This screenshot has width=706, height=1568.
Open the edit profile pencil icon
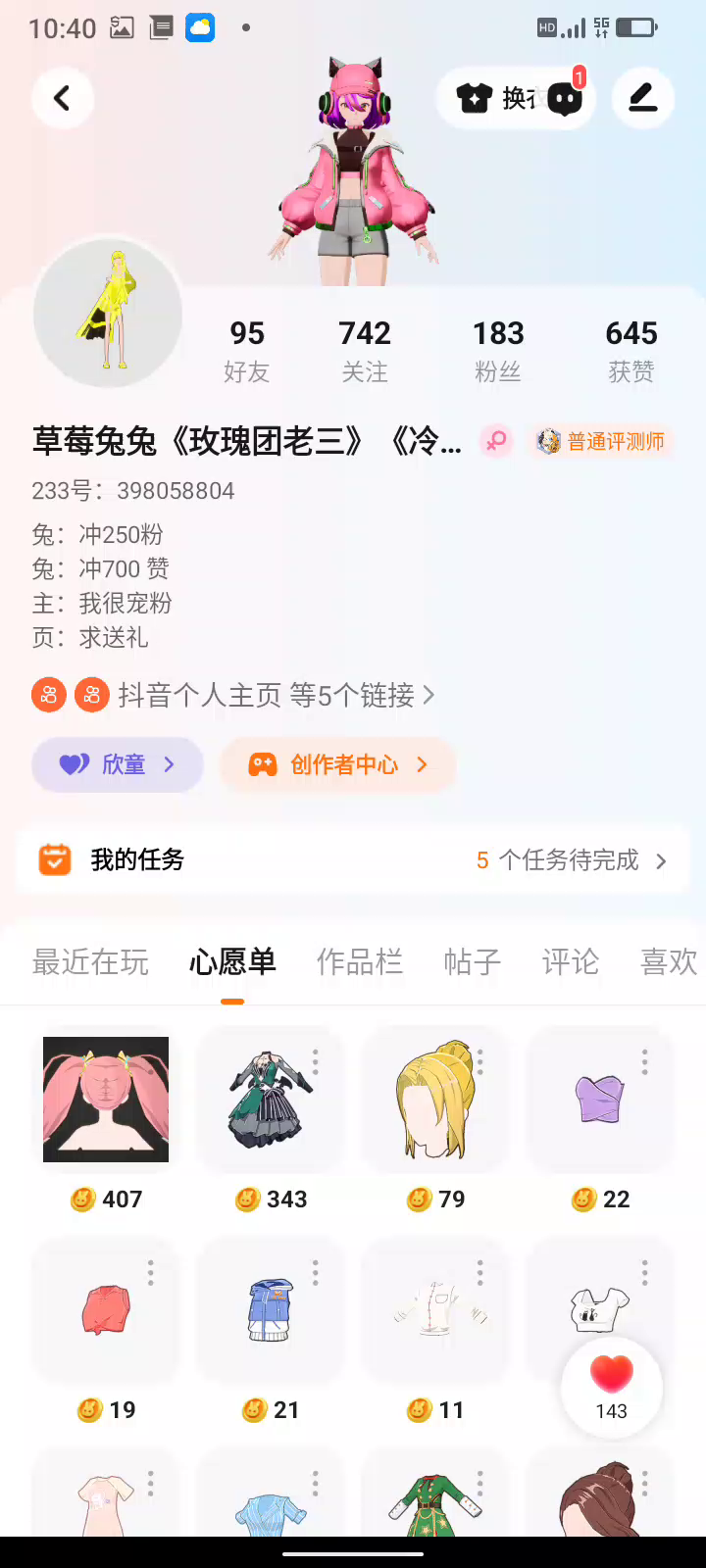tap(642, 98)
